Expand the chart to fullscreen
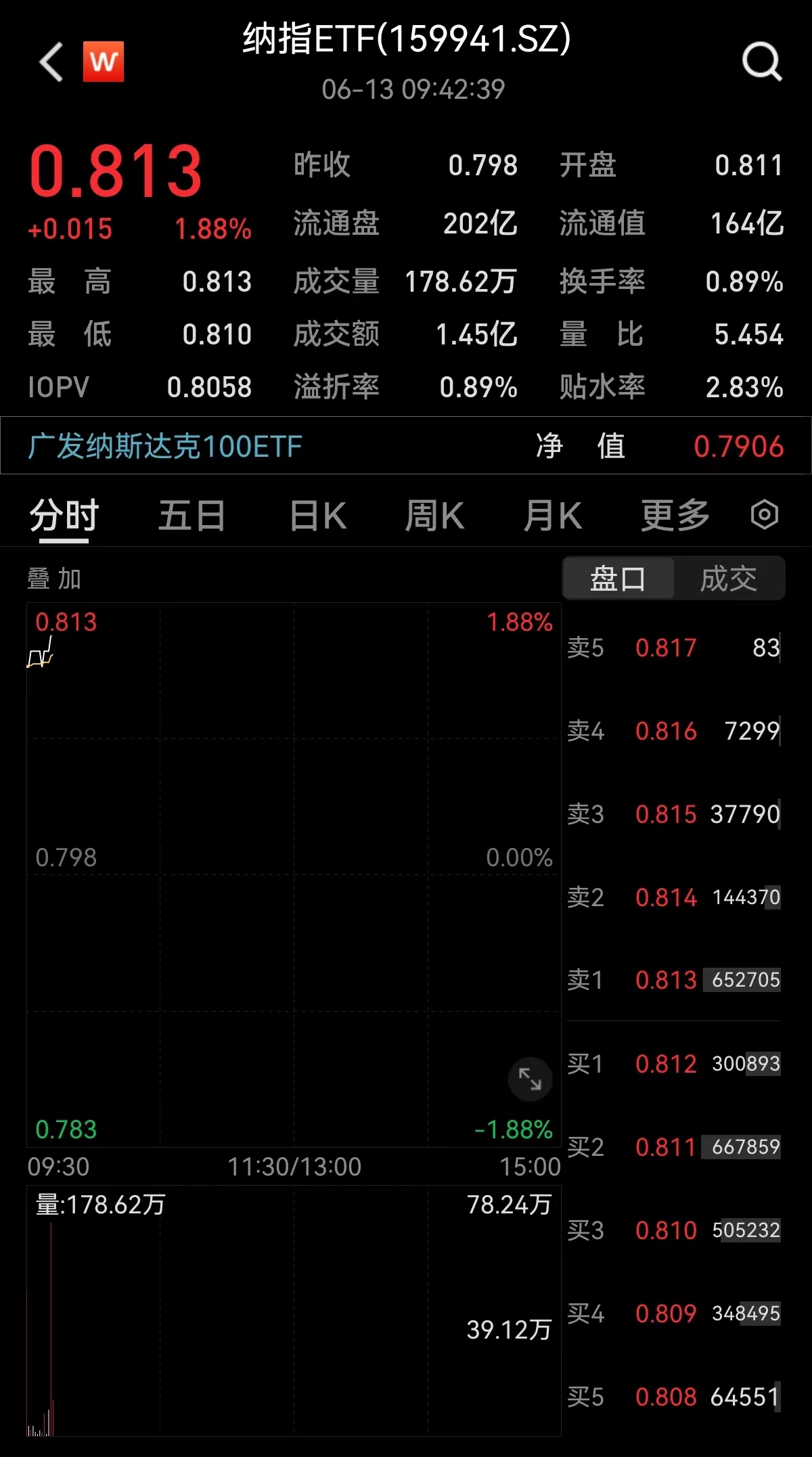 click(530, 1080)
